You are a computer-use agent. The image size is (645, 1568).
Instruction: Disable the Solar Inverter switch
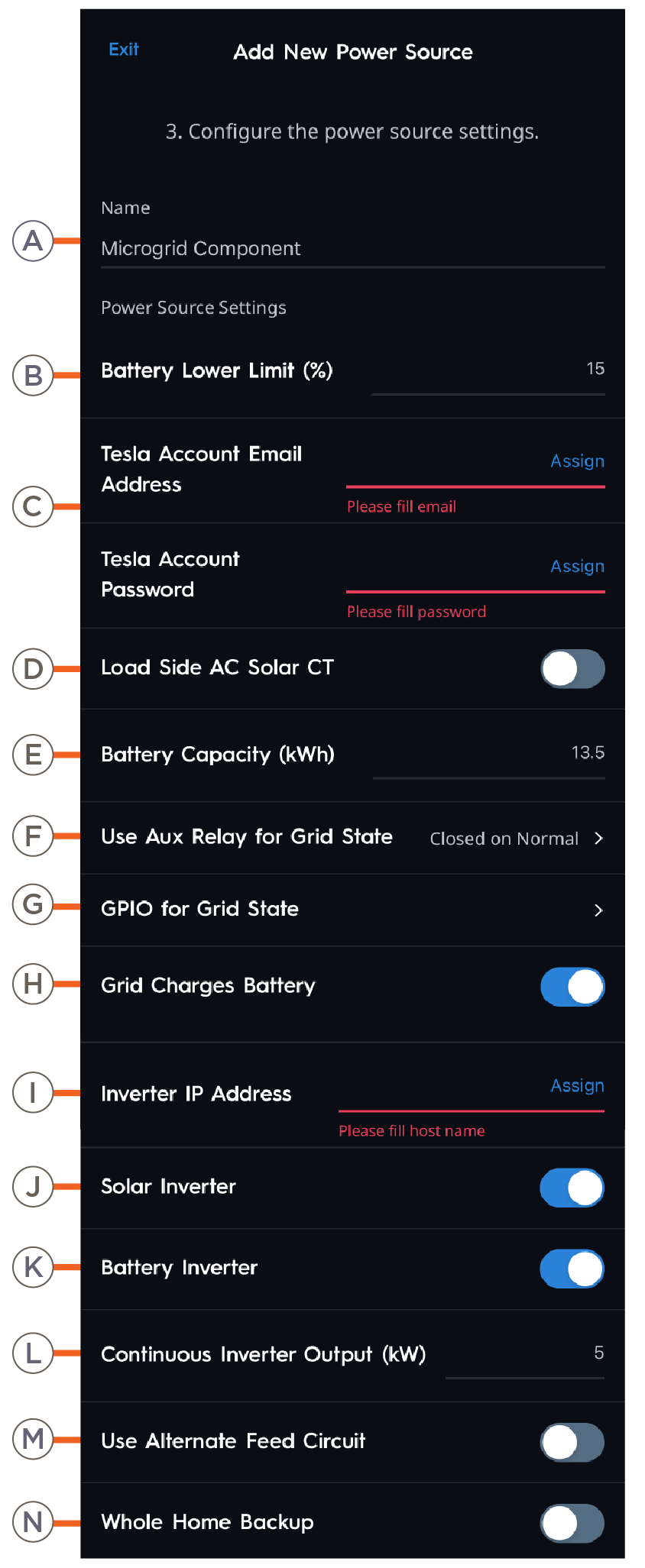click(572, 1188)
